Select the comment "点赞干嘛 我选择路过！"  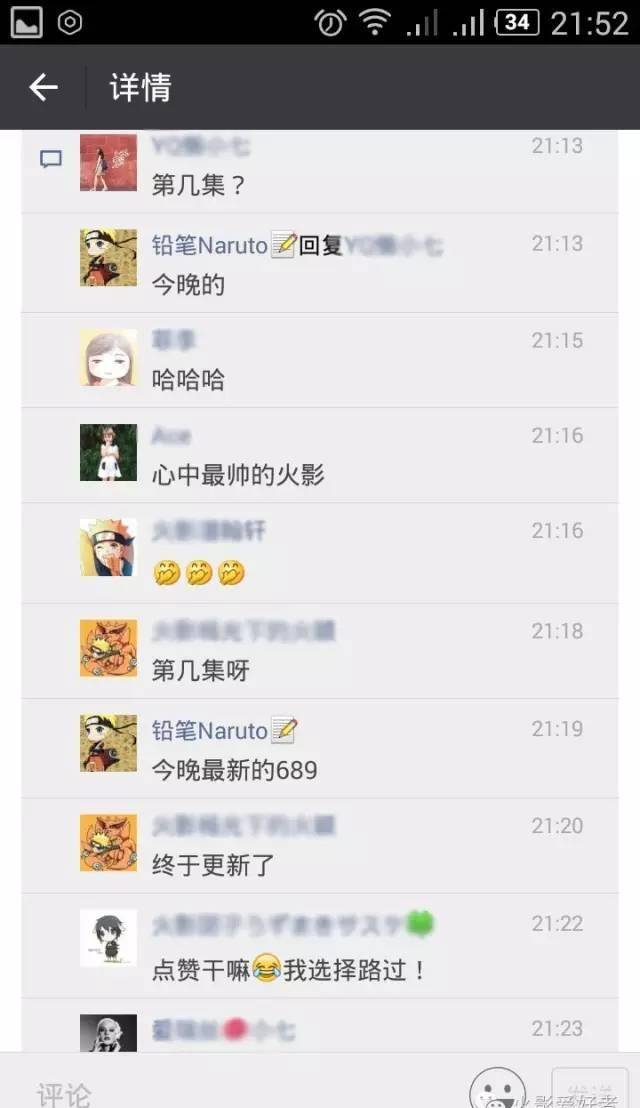(x=320, y=946)
